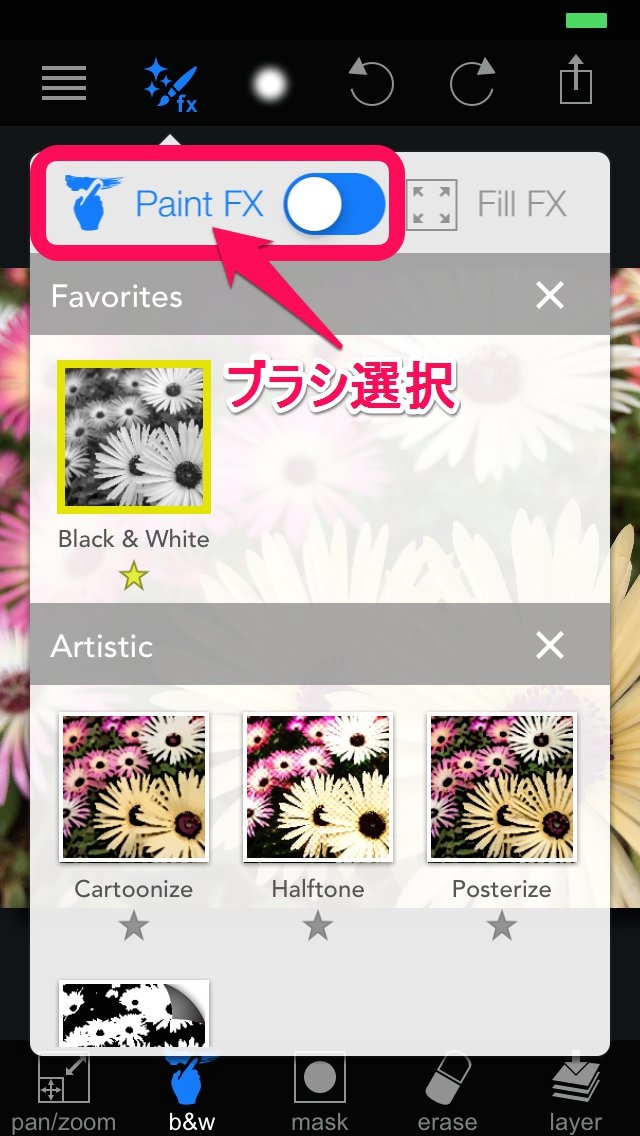Collapse the Artistic section
The height and width of the screenshot is (1136, 640).
pyautogui.click(x=550, y=645)
